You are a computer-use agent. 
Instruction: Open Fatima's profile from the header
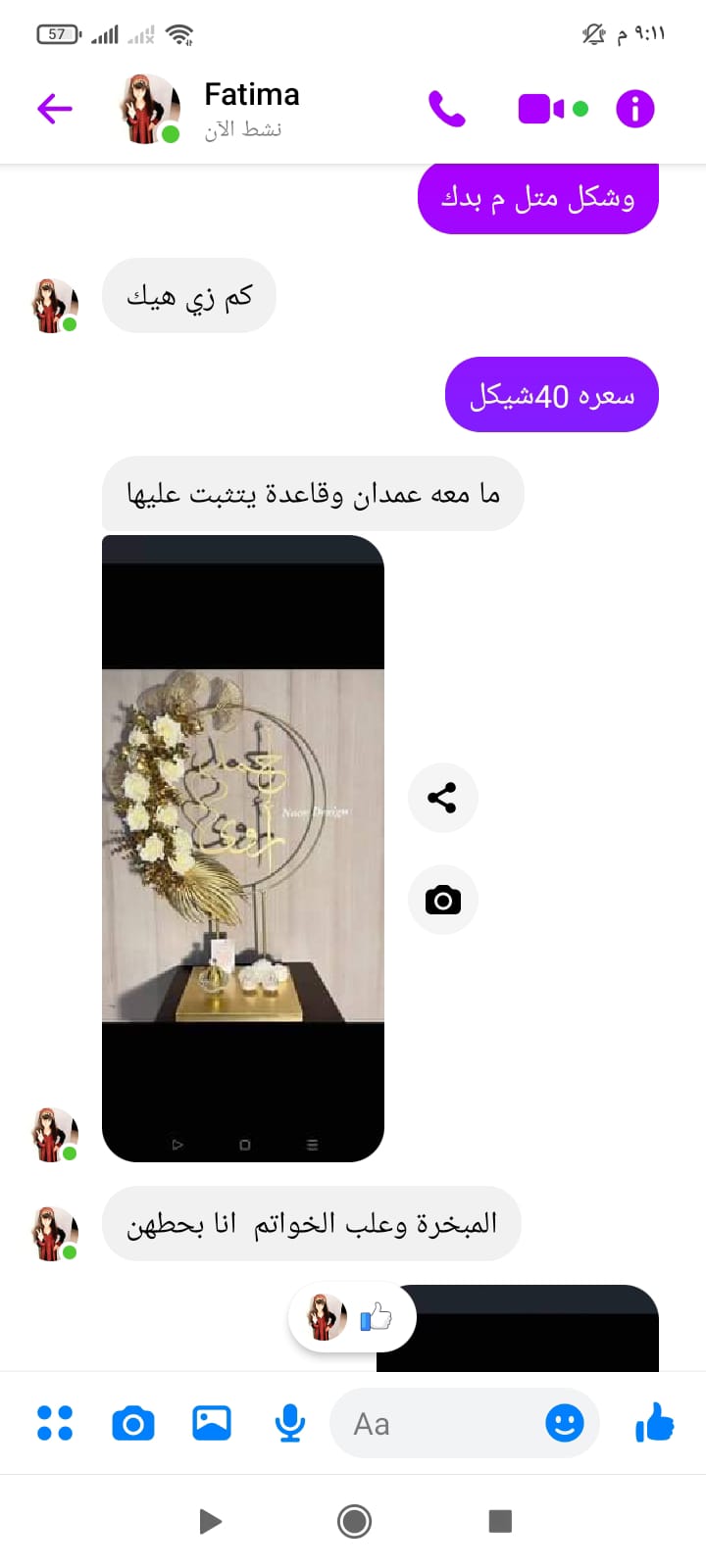click(x=251, y=108)
